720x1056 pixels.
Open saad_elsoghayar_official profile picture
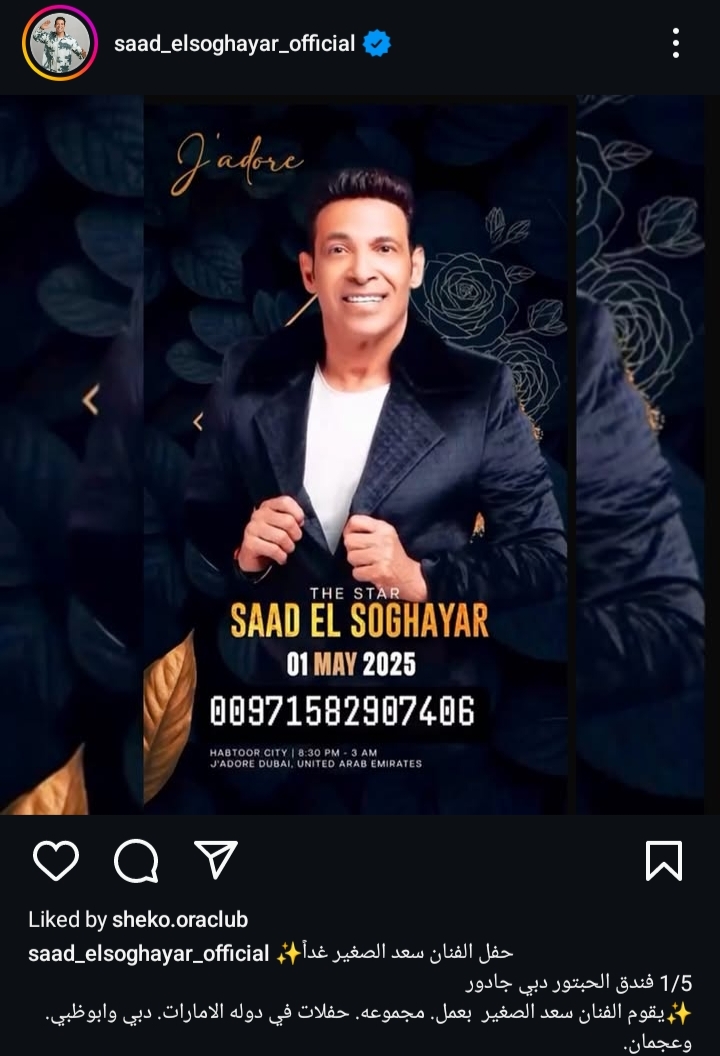59,43
